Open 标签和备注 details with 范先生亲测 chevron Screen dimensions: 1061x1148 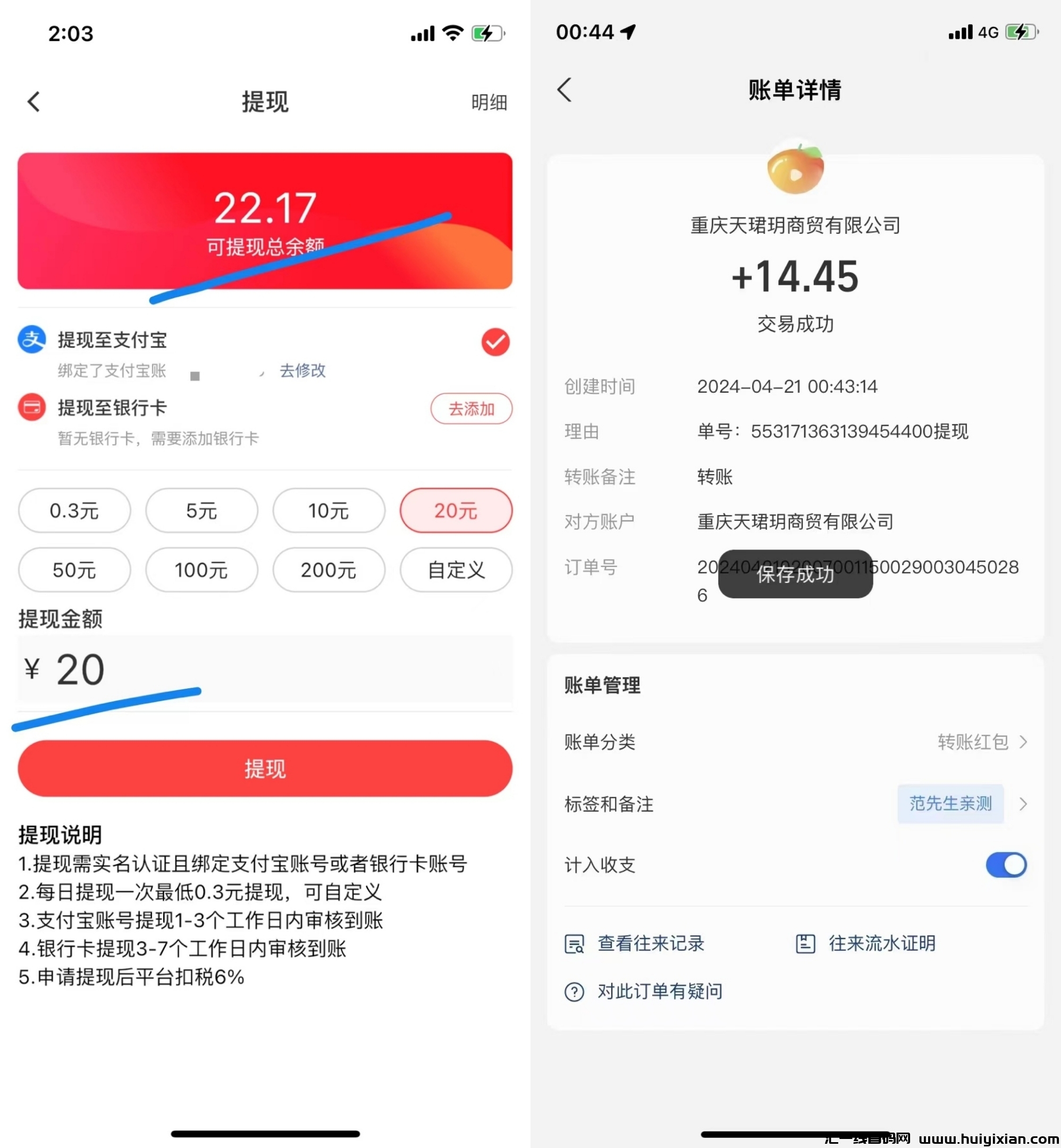pos(1024,804)
